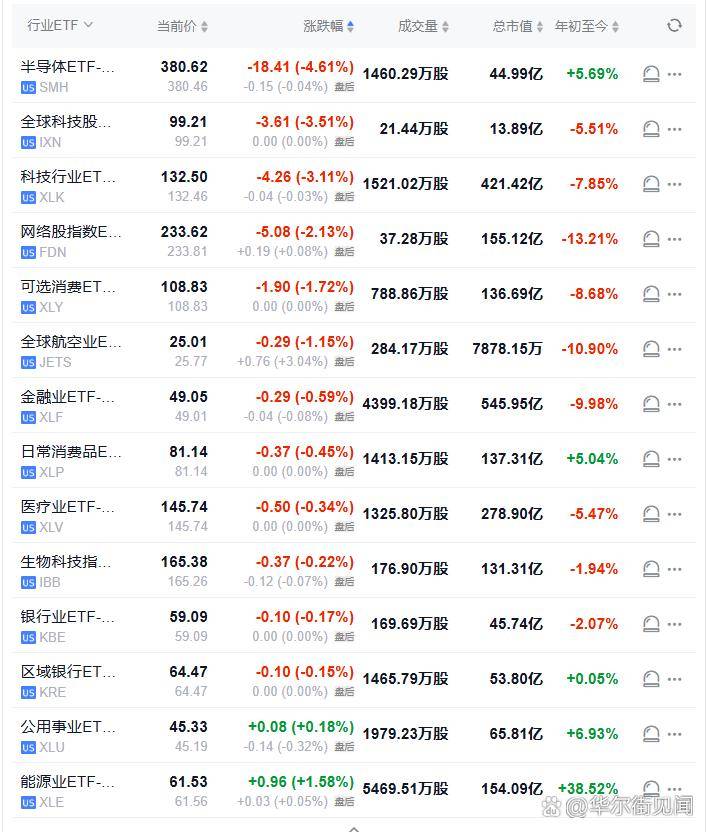Image resolution: width=707 pixels, height=832 pixels.
Task: Sort the list by 成交量
Action: pos(423,26)
